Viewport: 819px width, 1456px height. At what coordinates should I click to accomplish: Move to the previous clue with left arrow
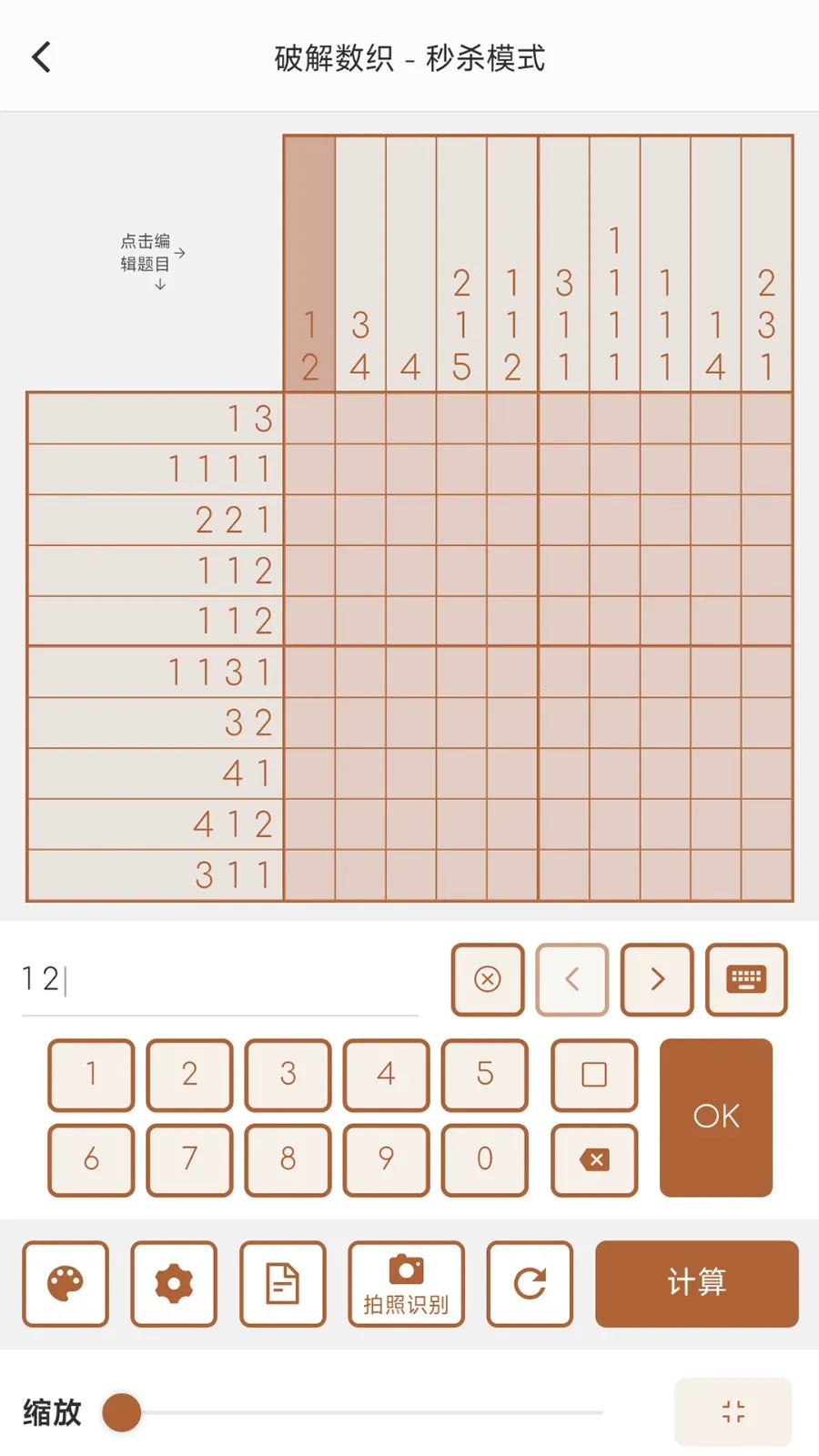(x=572, y=979)
